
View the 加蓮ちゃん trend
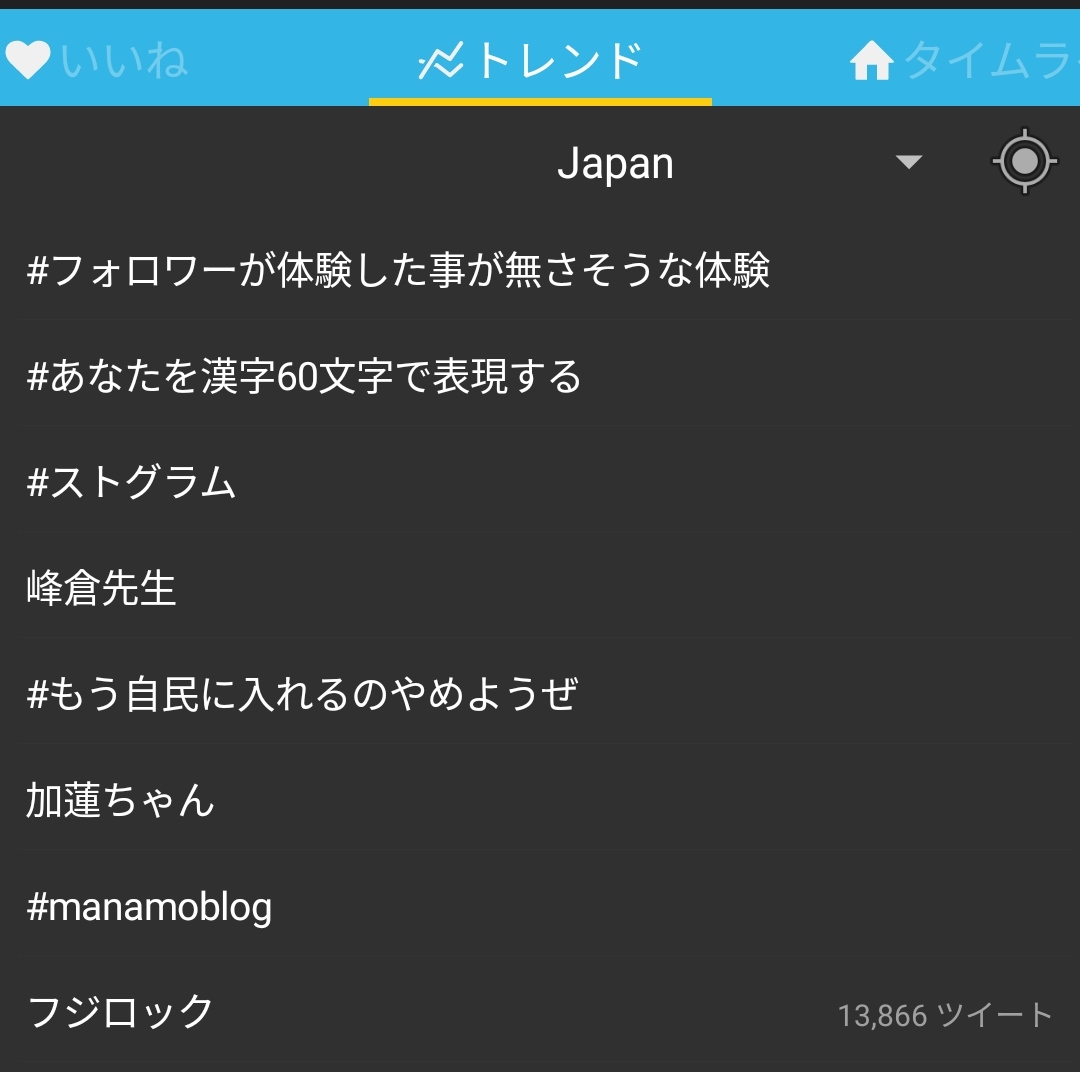tap(121, 801)
